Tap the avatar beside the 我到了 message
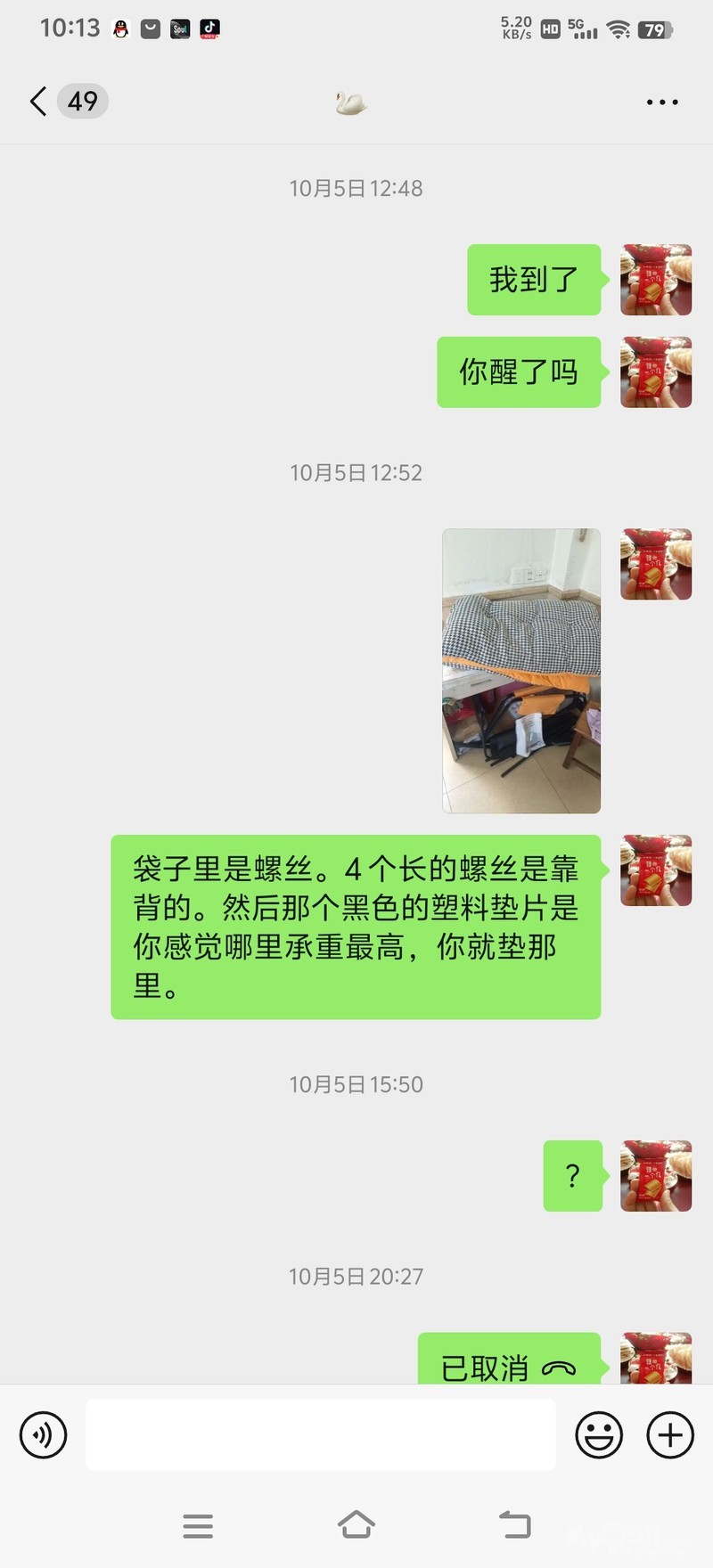 click(x=656, y=280)
